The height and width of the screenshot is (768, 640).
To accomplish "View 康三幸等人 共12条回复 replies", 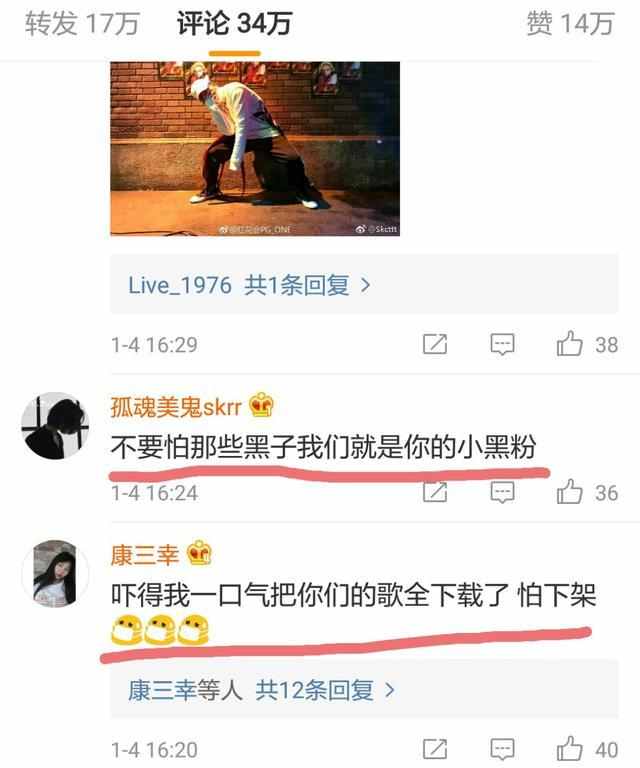I will pyautogui.click(x=262, y=690).
